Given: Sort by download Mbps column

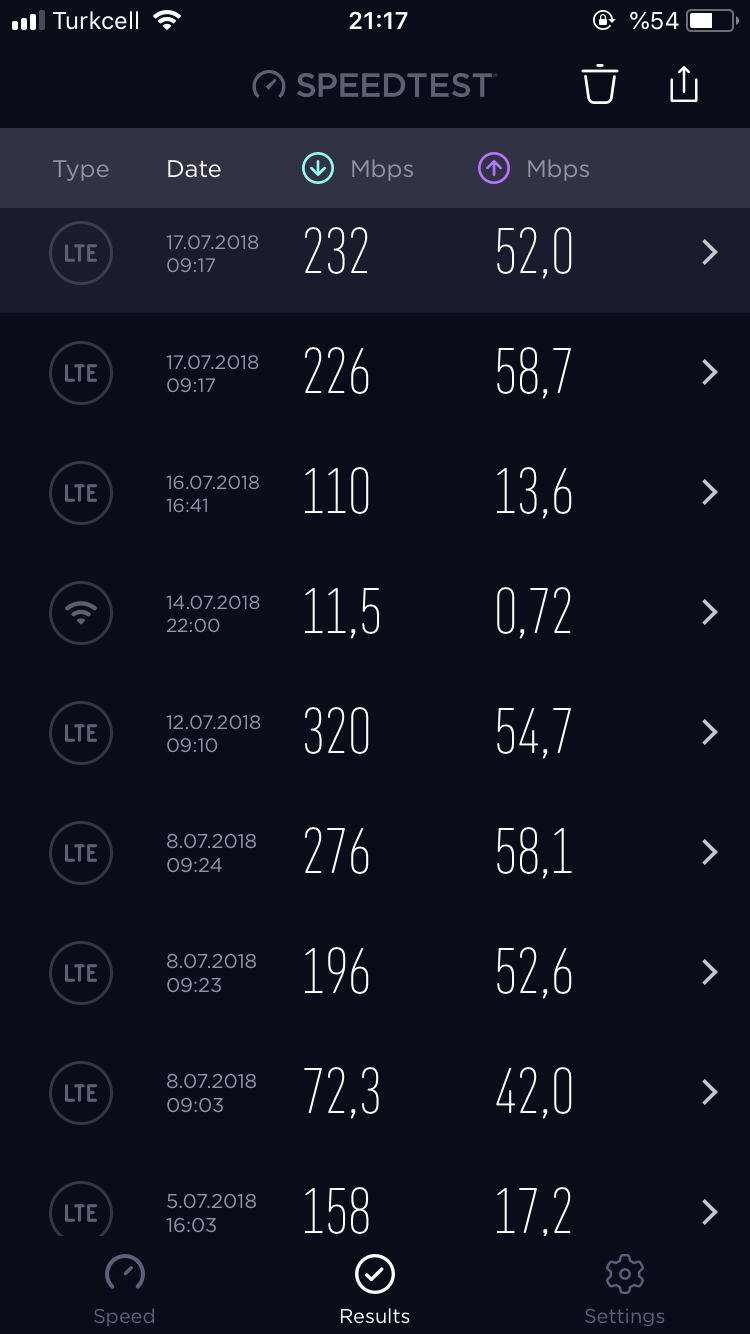Looking at the screenshot, I should coord(358,169).
